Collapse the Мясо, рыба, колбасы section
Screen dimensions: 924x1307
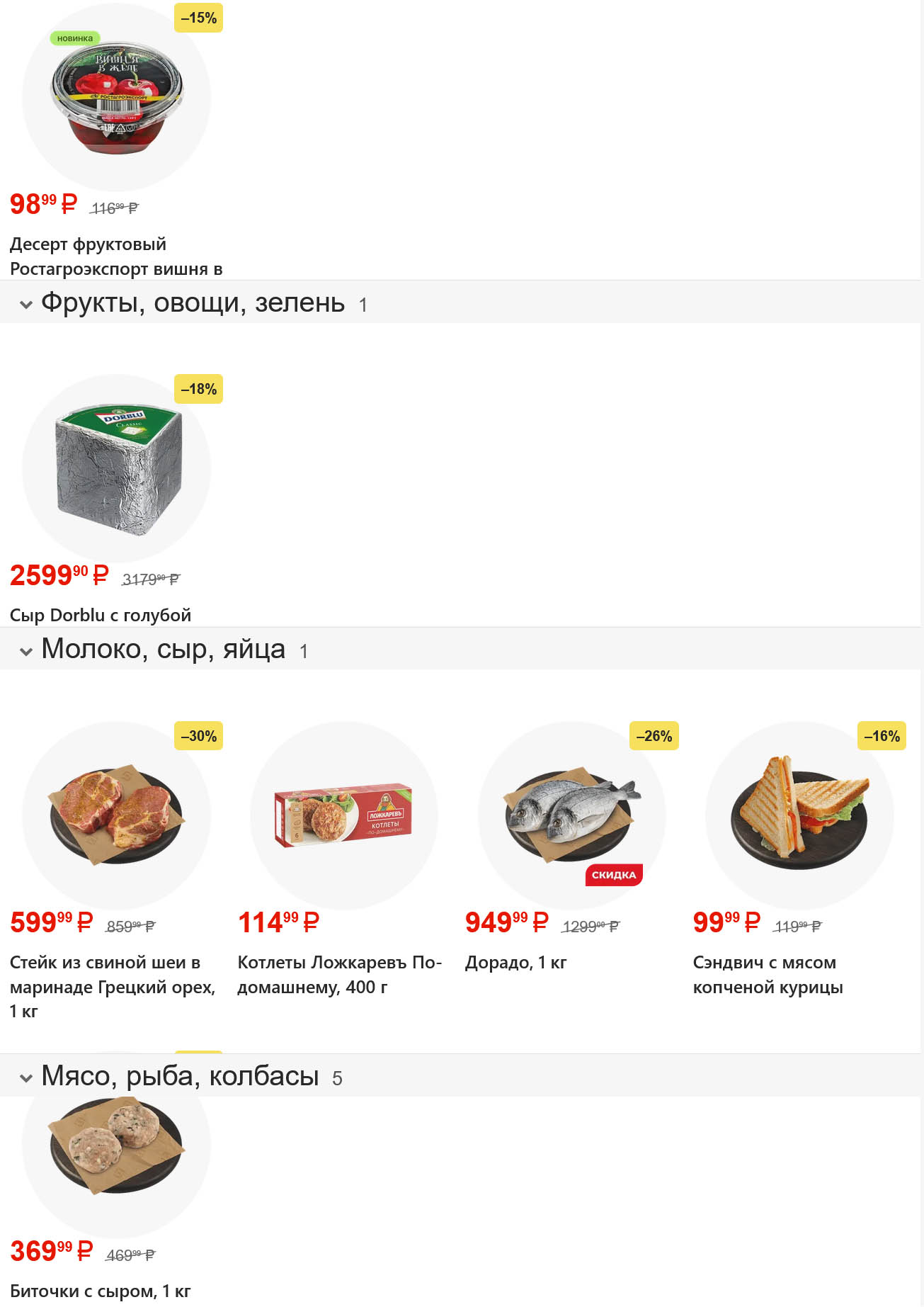(26, 1078)
